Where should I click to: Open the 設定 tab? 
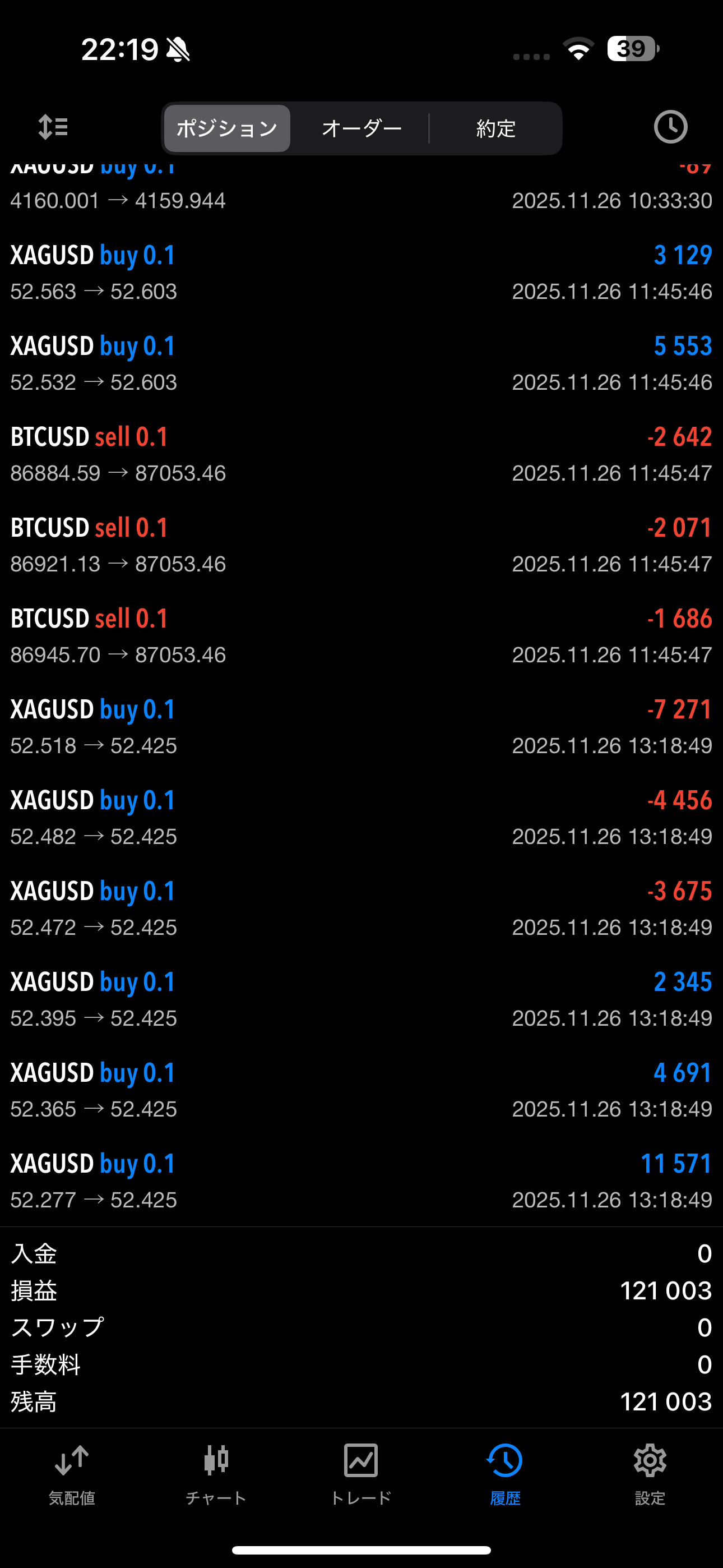coord(650,1474)
